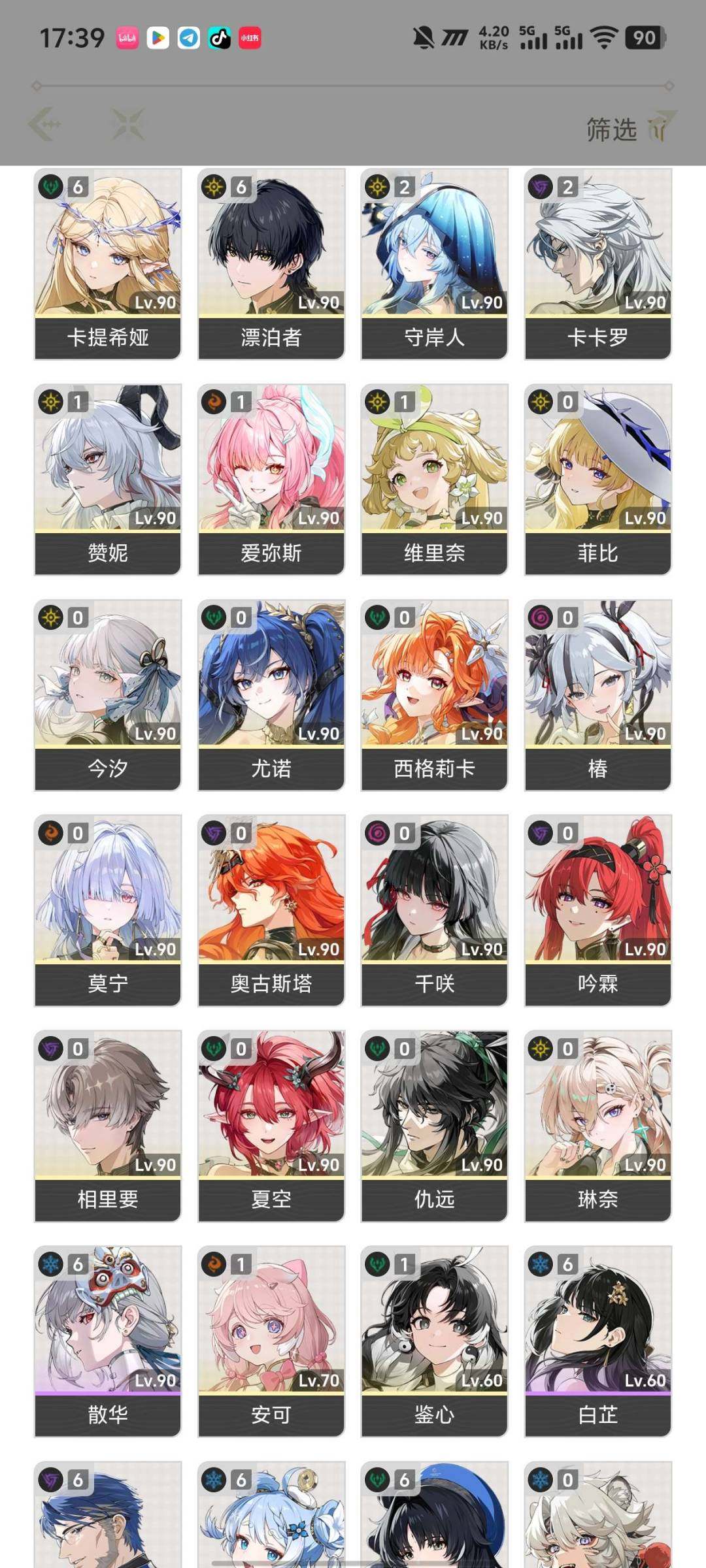
Task: View 椿 character details
Action: point(598,695)
